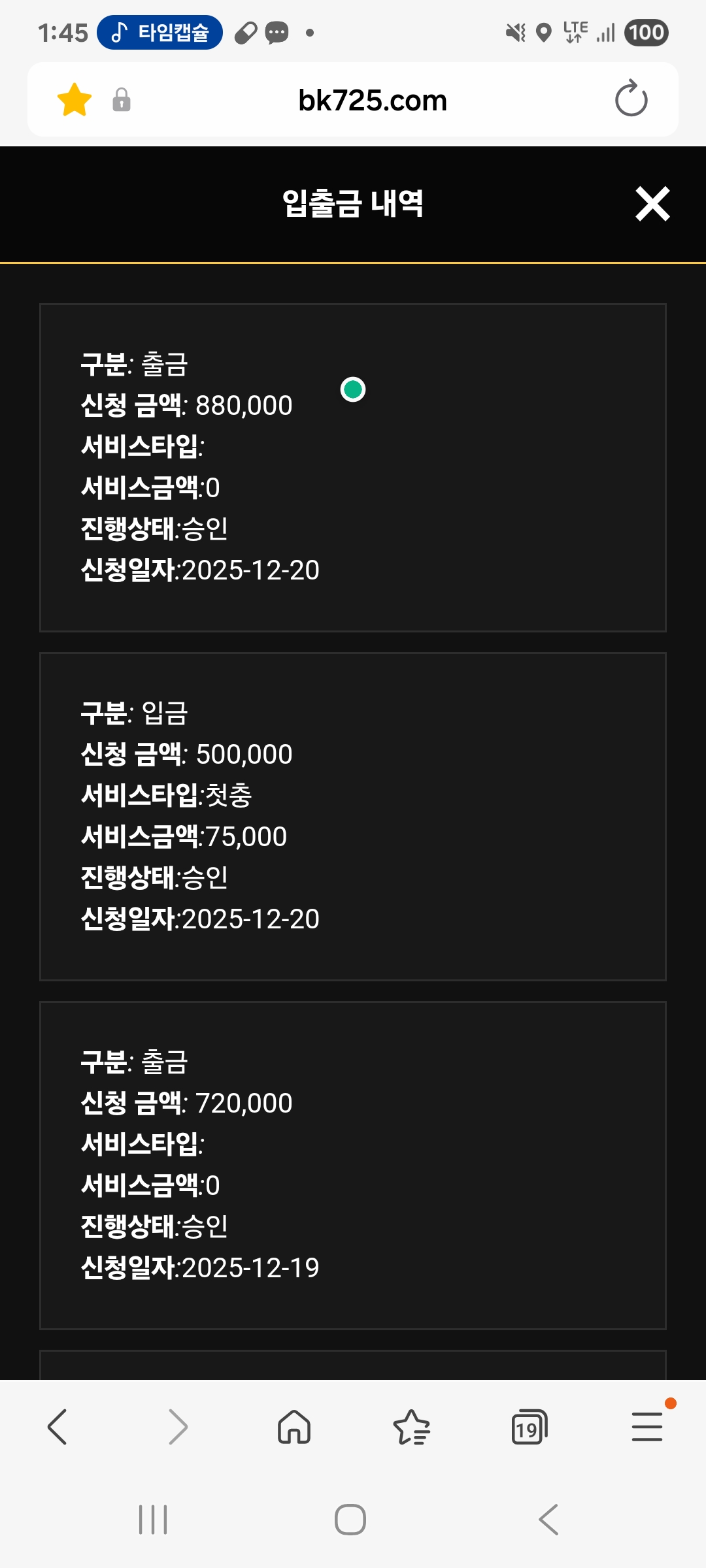Go to the phone home screen

tap(350, 1520)
